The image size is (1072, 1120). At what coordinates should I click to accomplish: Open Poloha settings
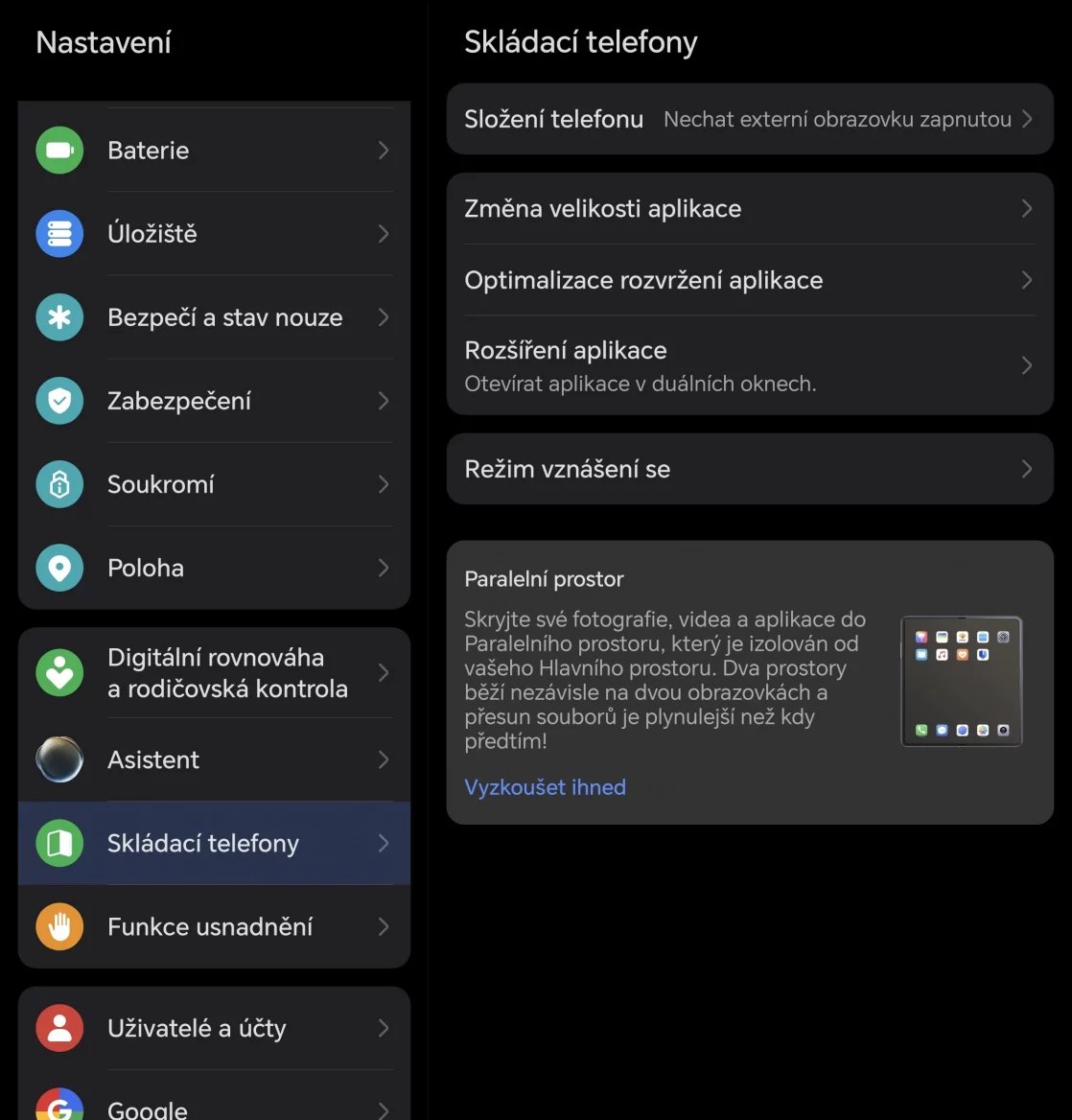click(x=214, y=568)
